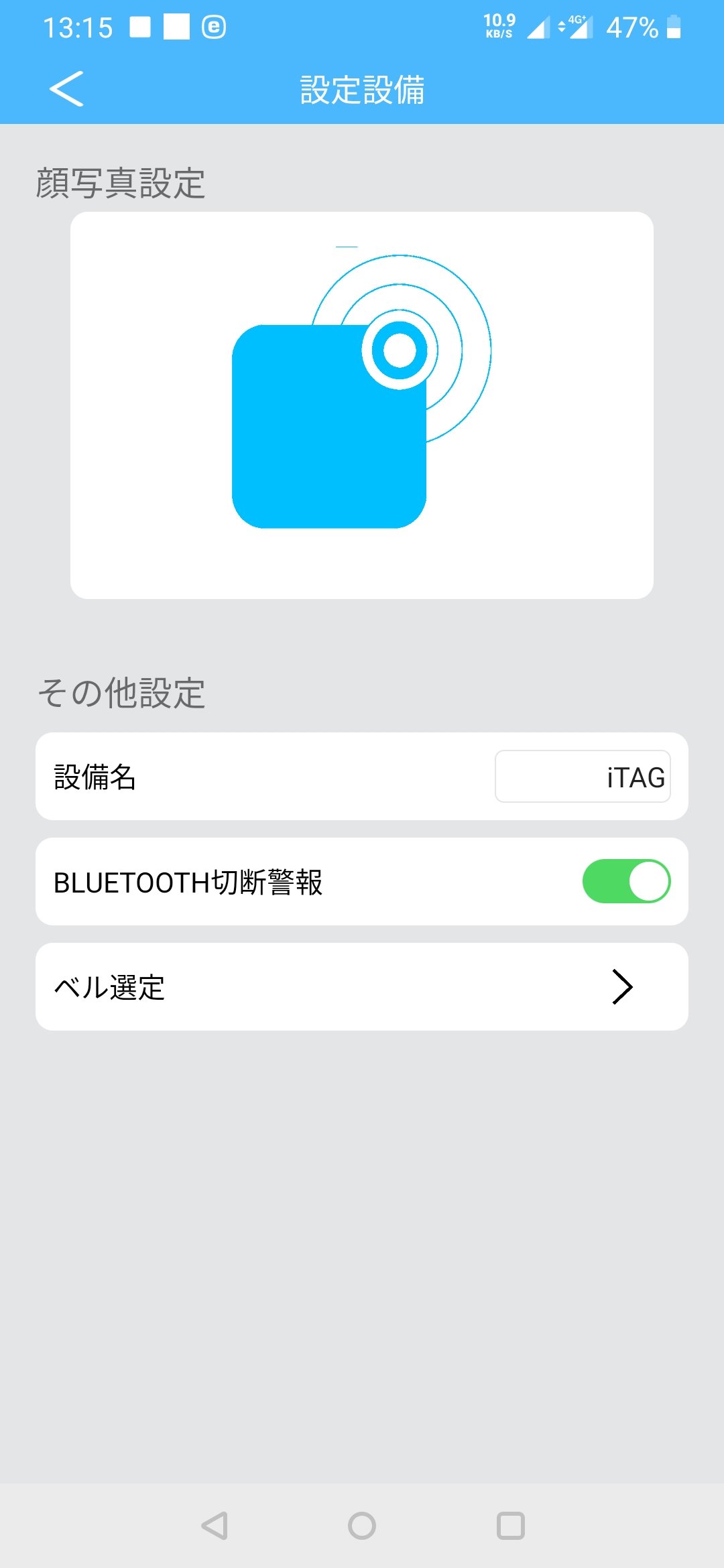Image resolution: width=724 pixels, height=1568 pixels.
Task: Open the system recent apps button
Action: click(510, 1526)
